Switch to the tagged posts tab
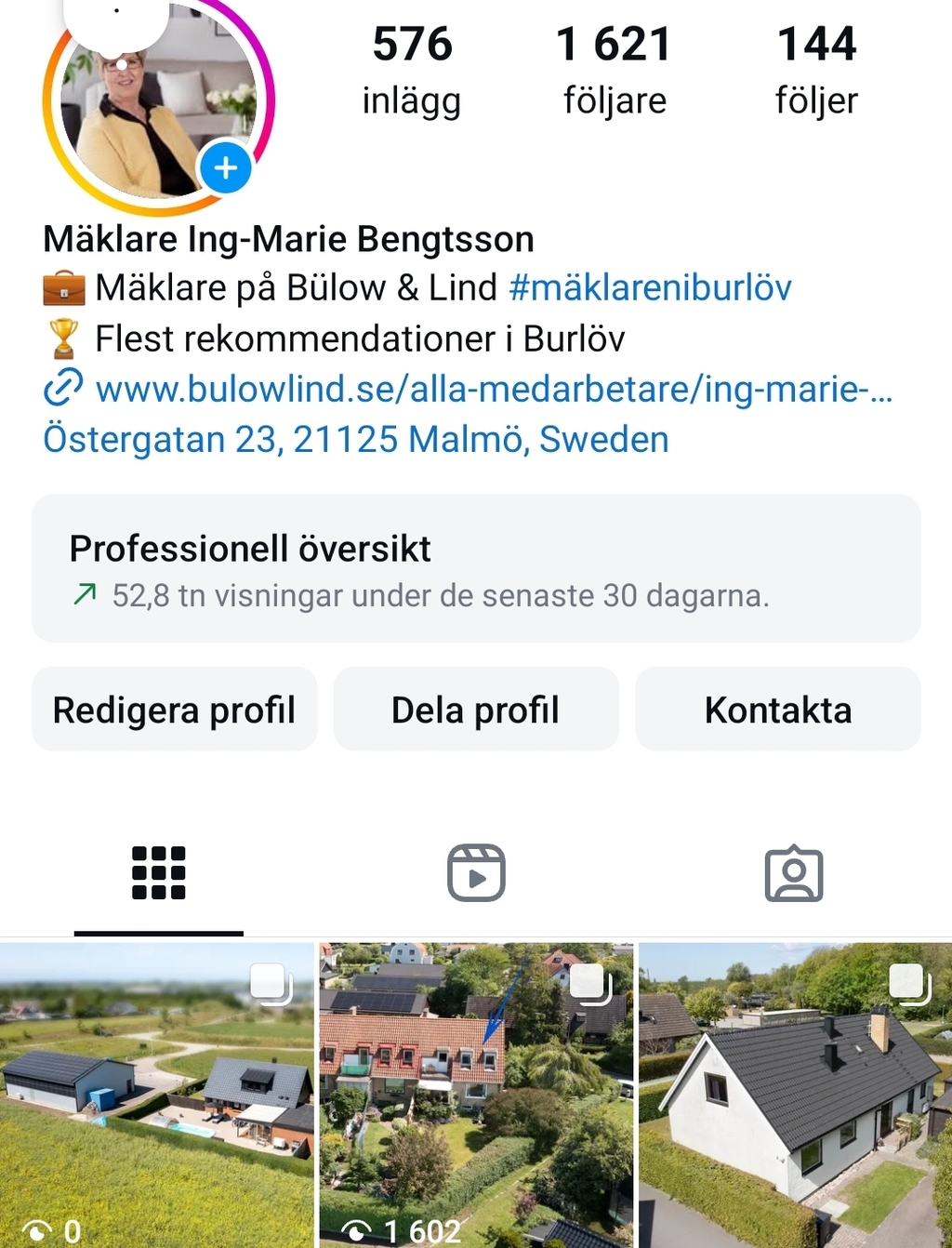Viewport: 952px width, 1248px height. [794, 872]
